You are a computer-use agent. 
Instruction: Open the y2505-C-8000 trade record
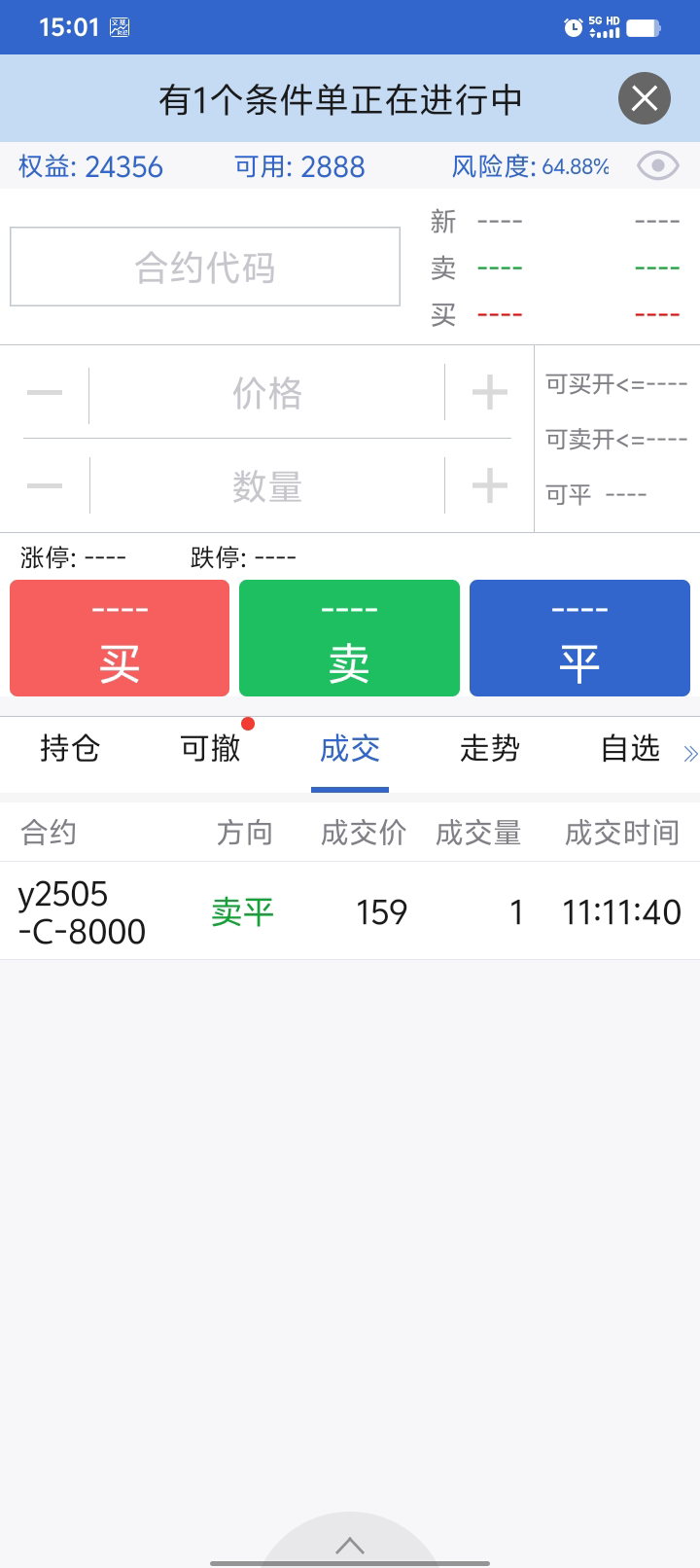[x=350, y=911]
